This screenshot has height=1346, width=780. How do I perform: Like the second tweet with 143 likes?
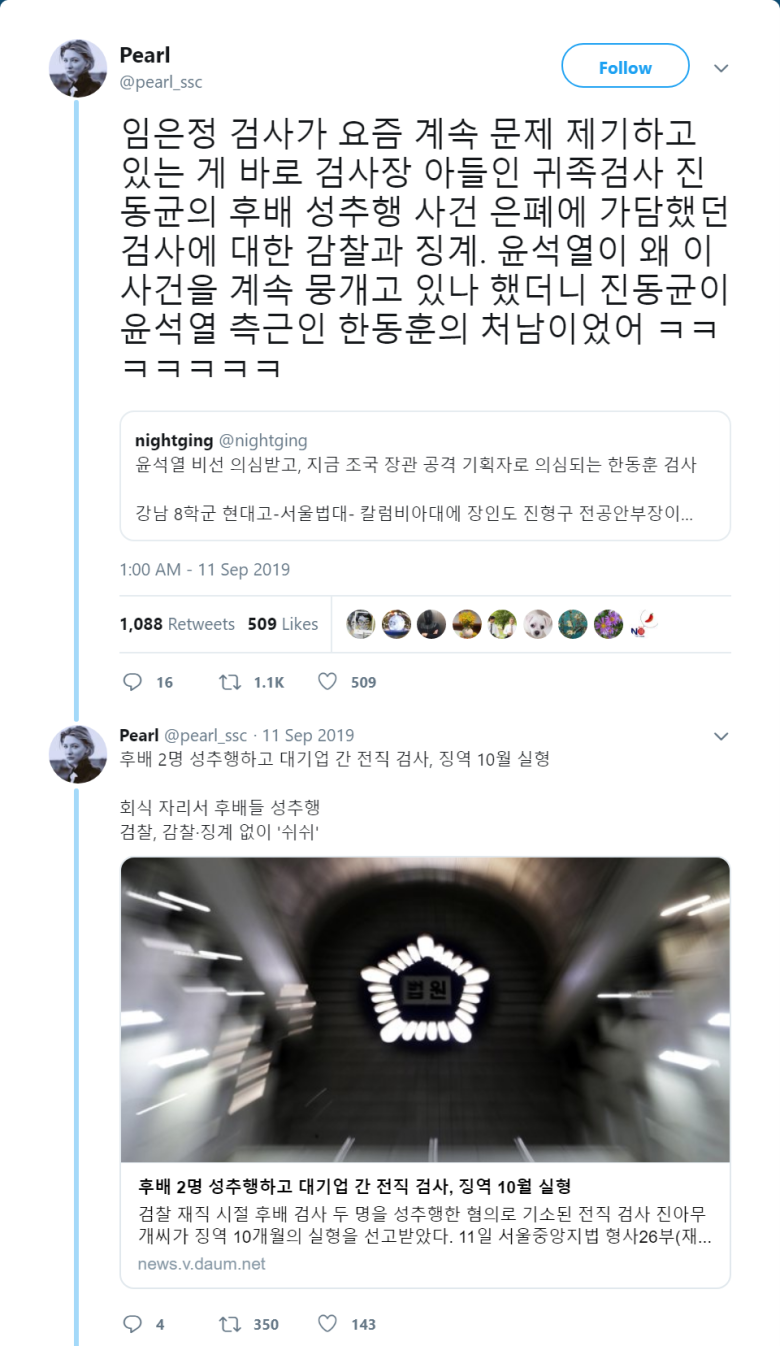coord(328,1324)
